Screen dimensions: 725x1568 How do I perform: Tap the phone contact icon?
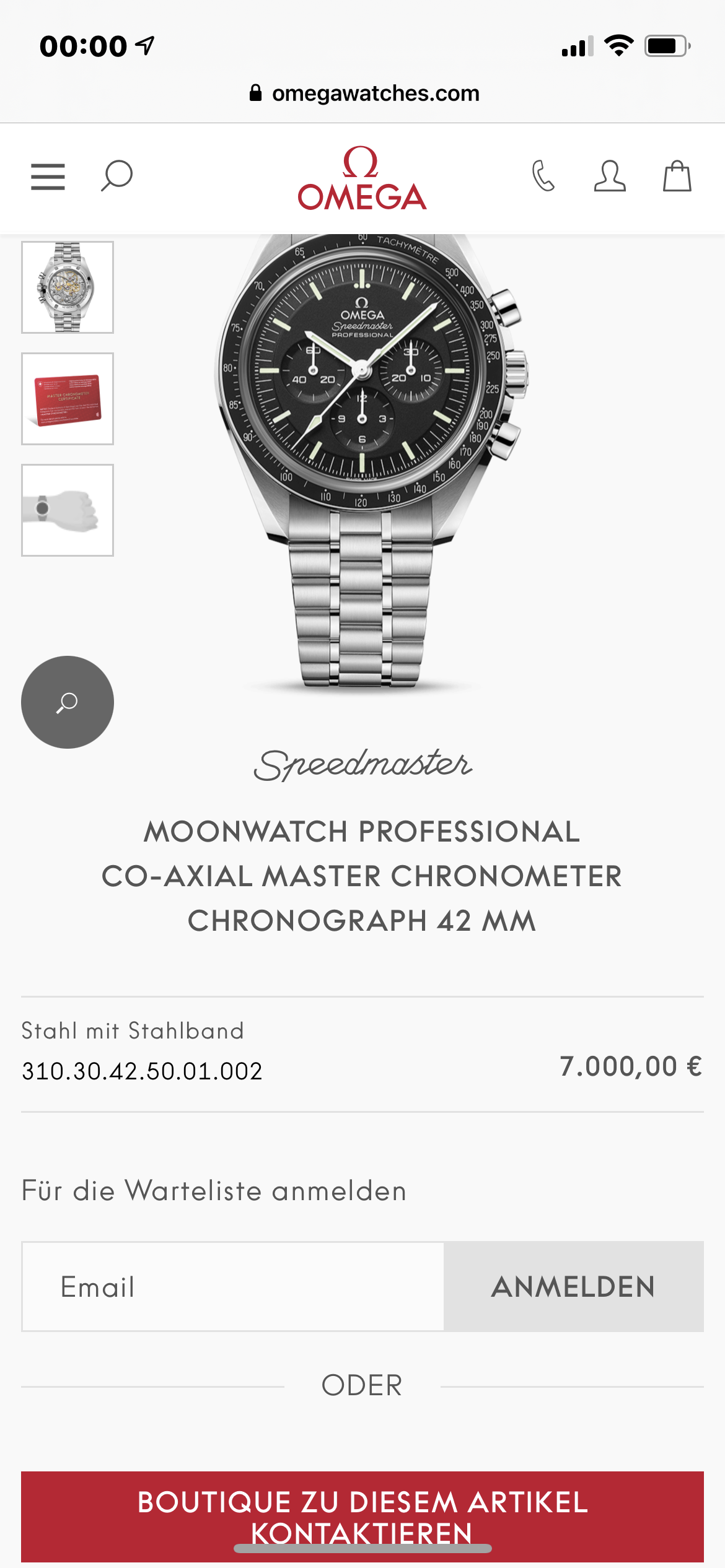point(543,176)
